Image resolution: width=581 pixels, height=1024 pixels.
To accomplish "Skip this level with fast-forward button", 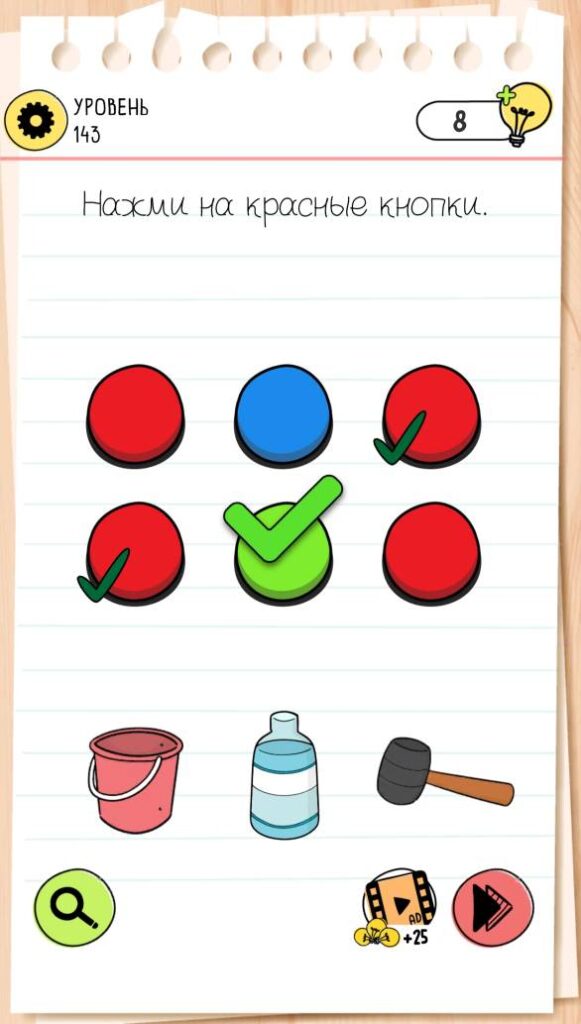I will pos(493,907).
